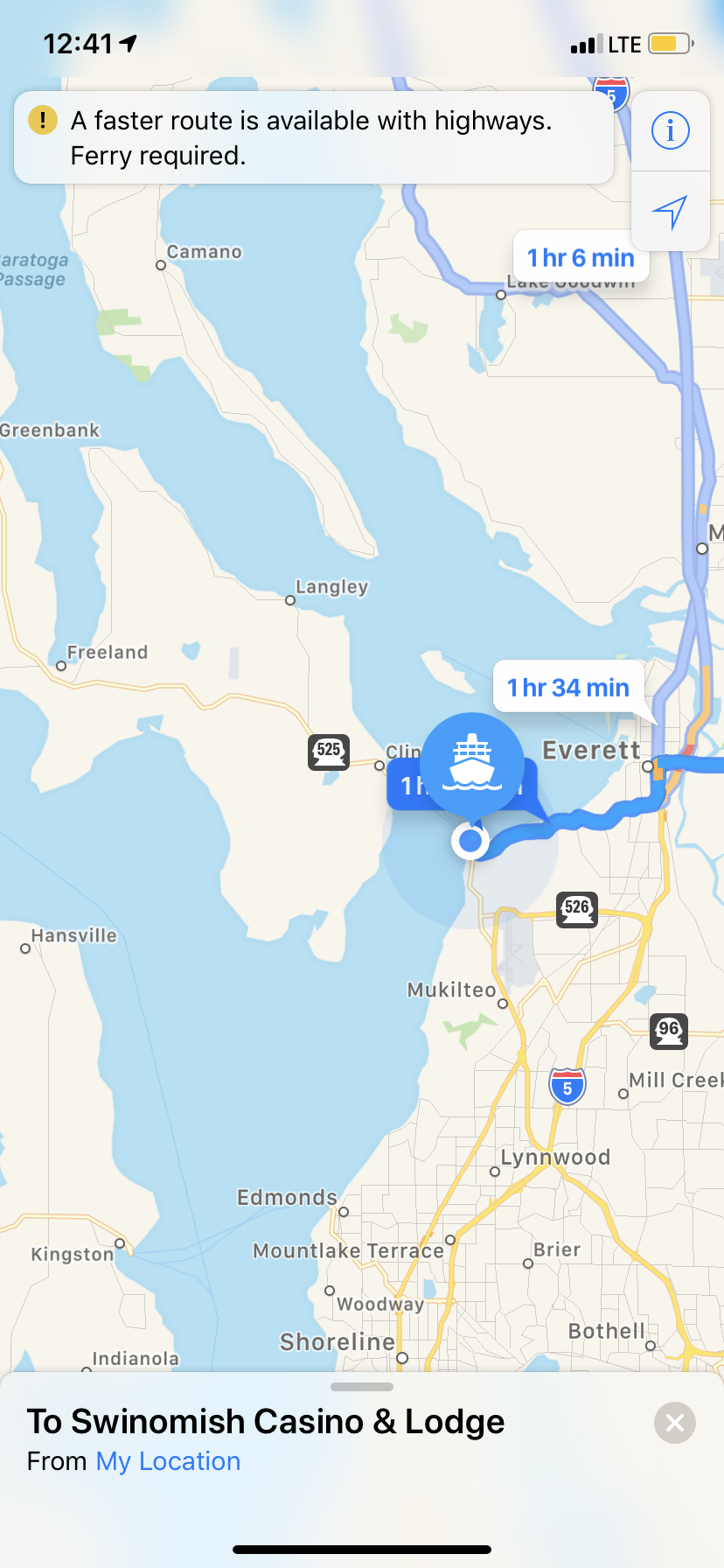Tap the location tracking arrow button
The width and height of the screenshot is (724, 1568).
[x=670, y=212]
